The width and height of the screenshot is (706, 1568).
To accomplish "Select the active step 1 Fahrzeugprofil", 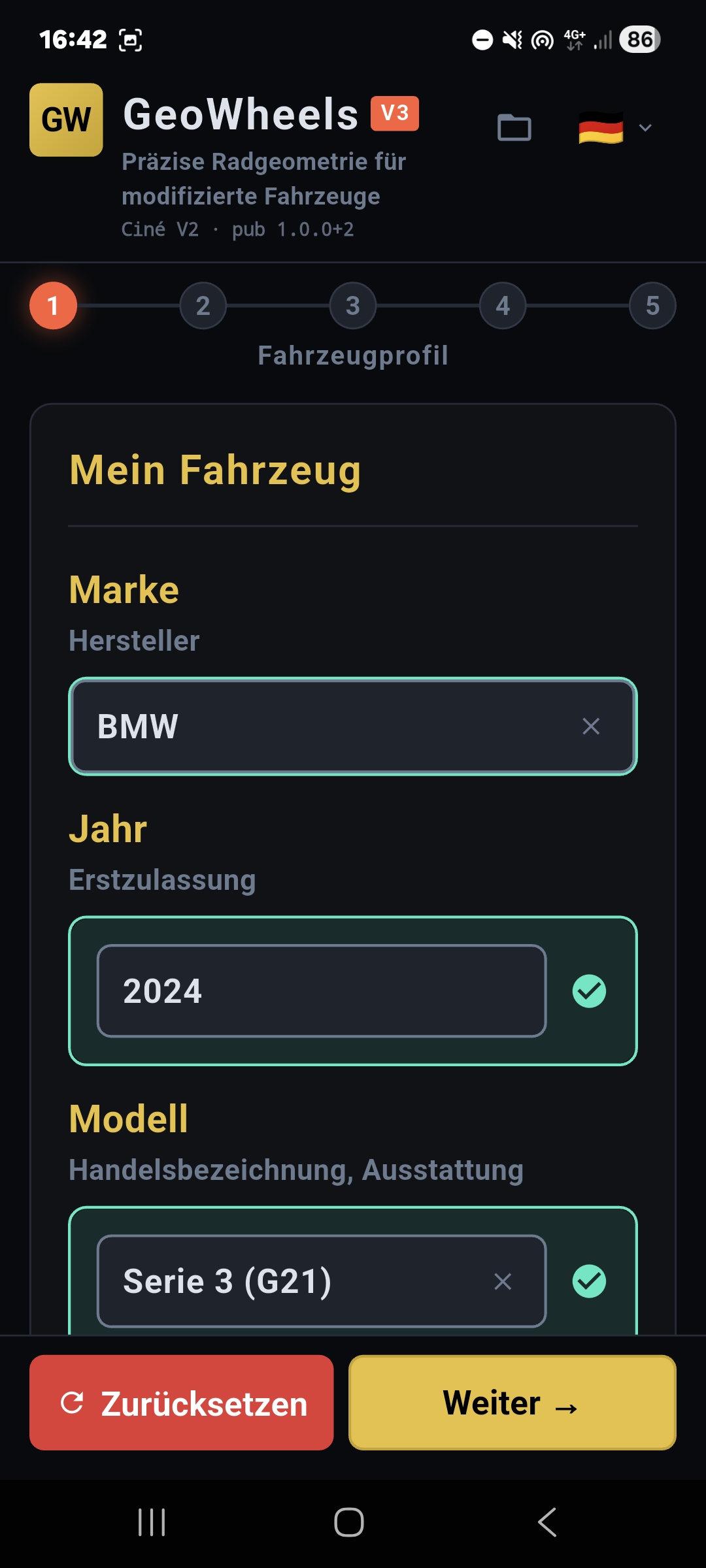I will tap(53, 306).
